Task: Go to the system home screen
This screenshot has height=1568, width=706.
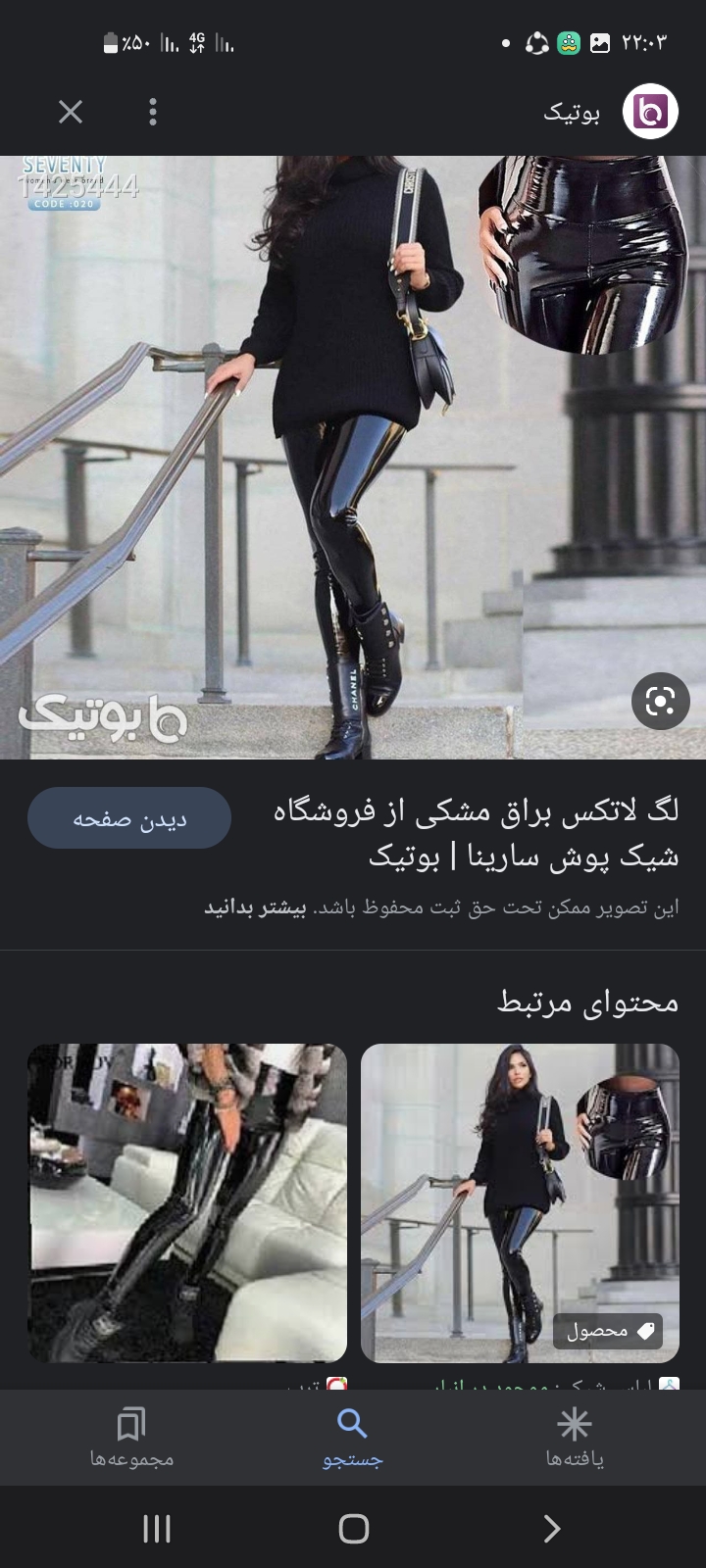Action: [353, 1528]
